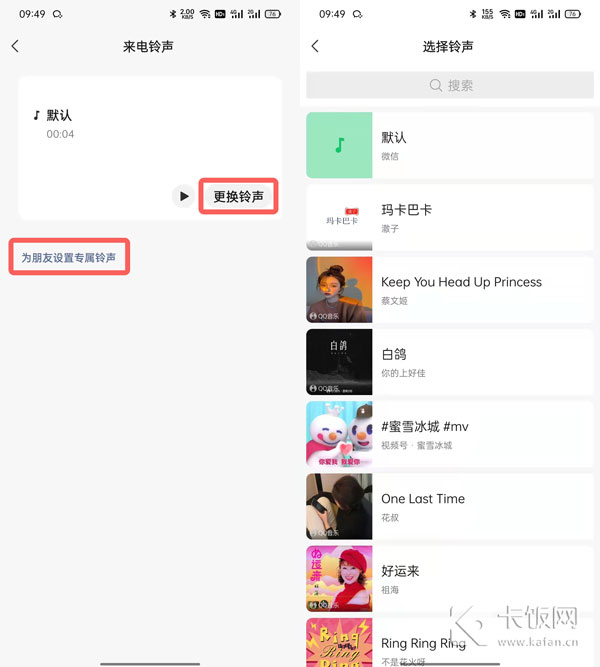Pick the 好运来 ringtone
600x667 pixels.
pos(450,578)
